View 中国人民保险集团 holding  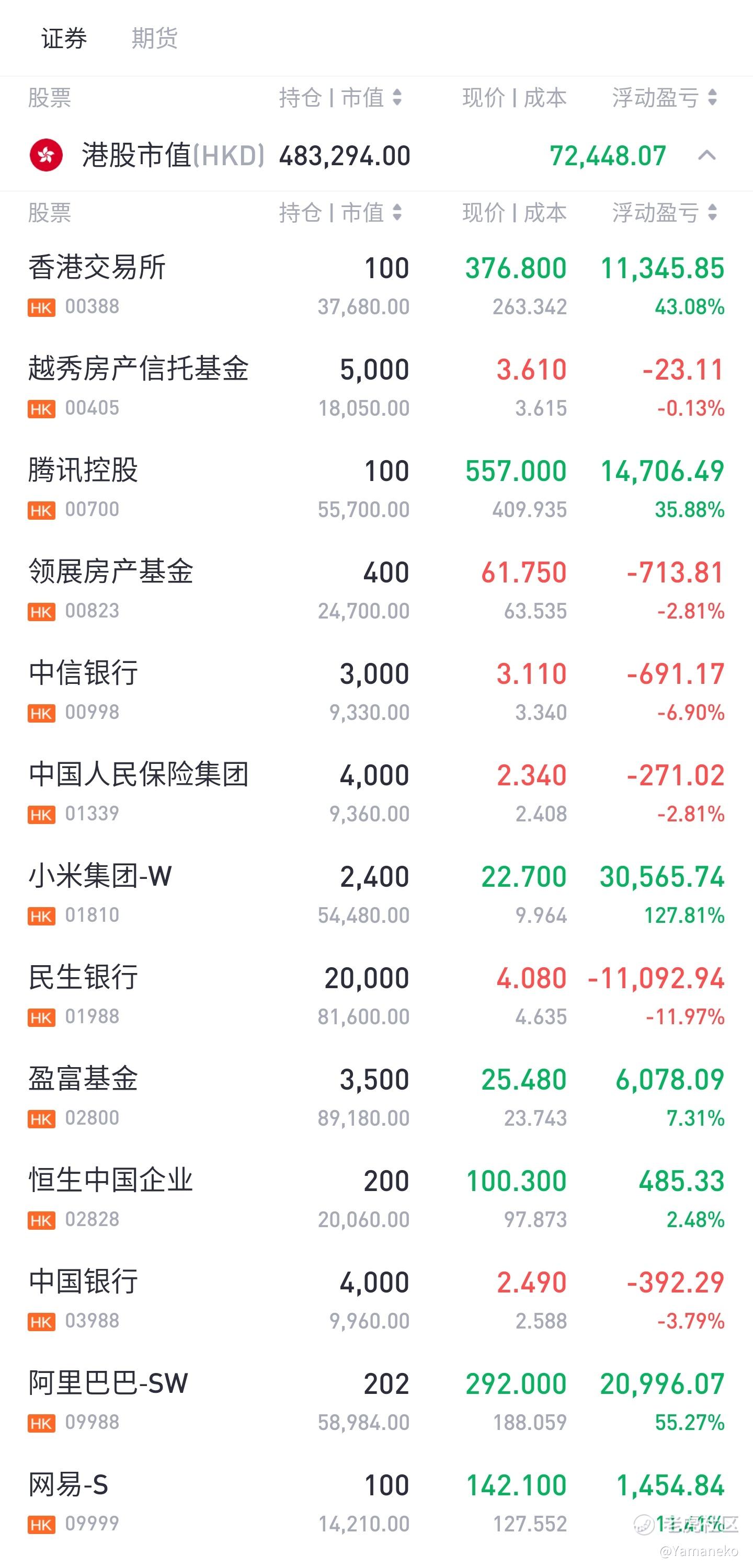(x=376, y=793)
